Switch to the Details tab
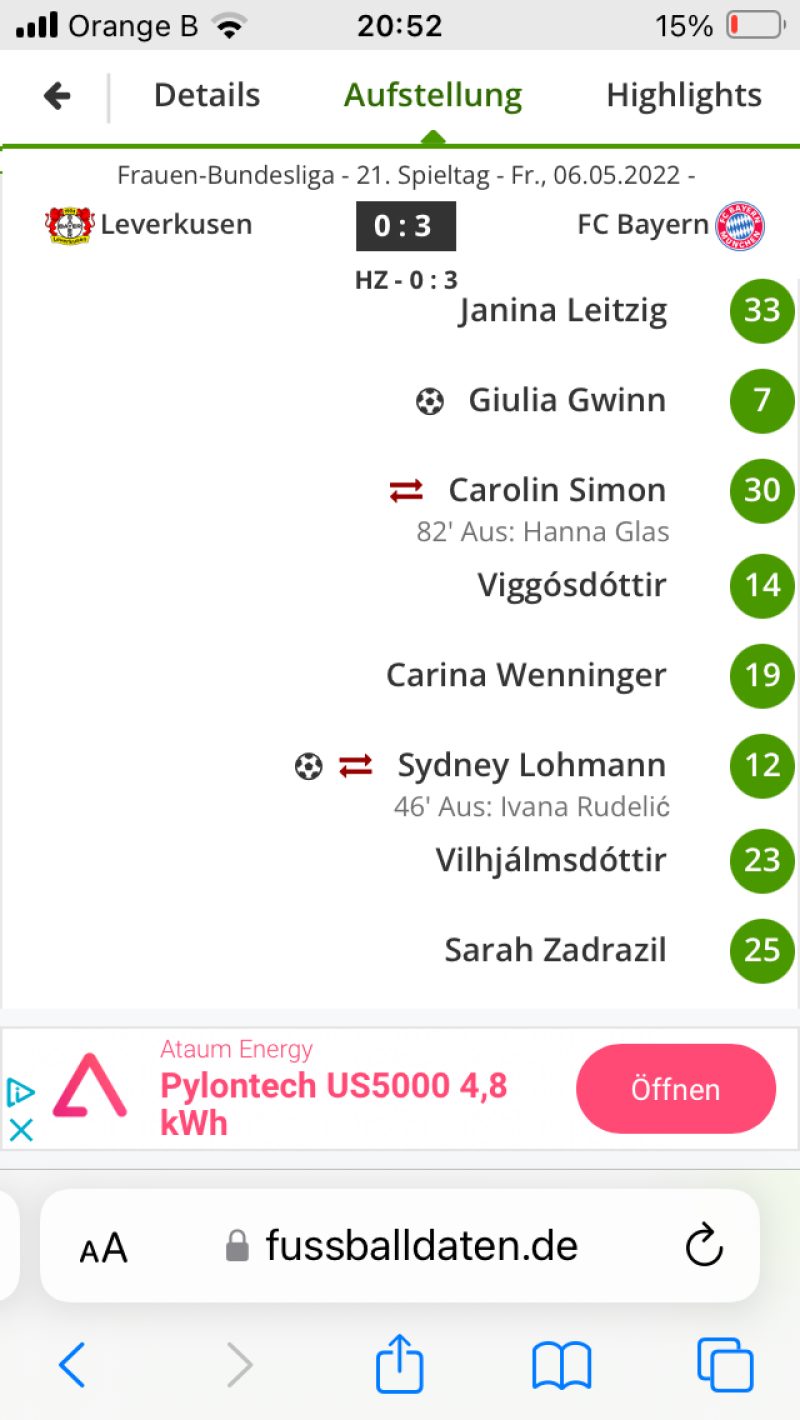This screenshot has width=800, height=1420. tap(207, 96)
